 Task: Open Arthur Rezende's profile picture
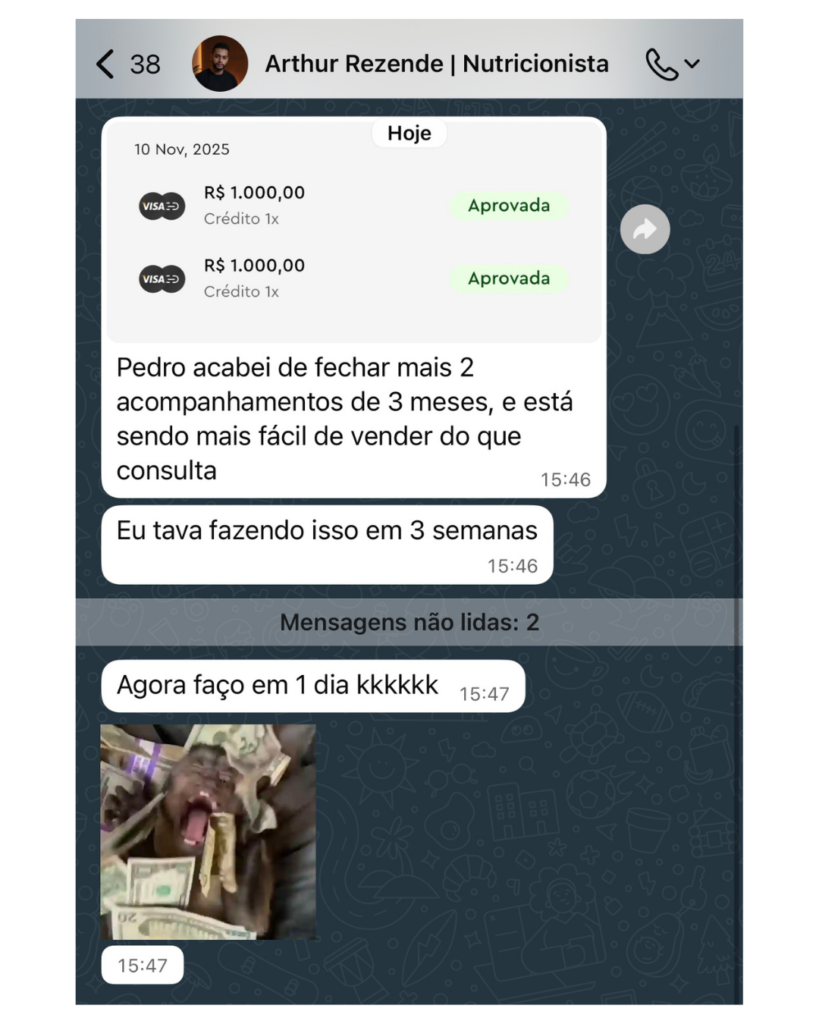[x=220, y=64]
